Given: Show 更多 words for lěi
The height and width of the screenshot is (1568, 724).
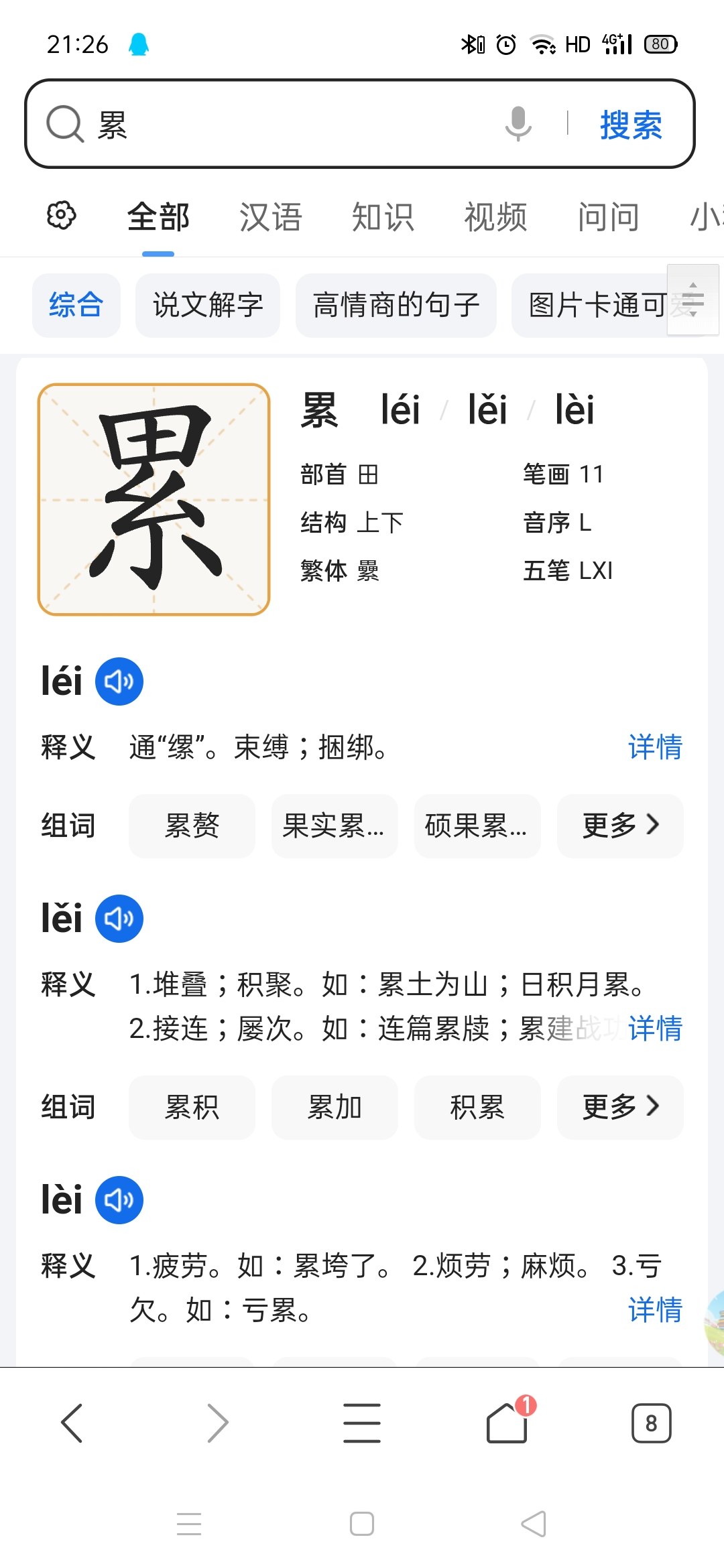Looking at the screenshot, I should point(620,1107).
